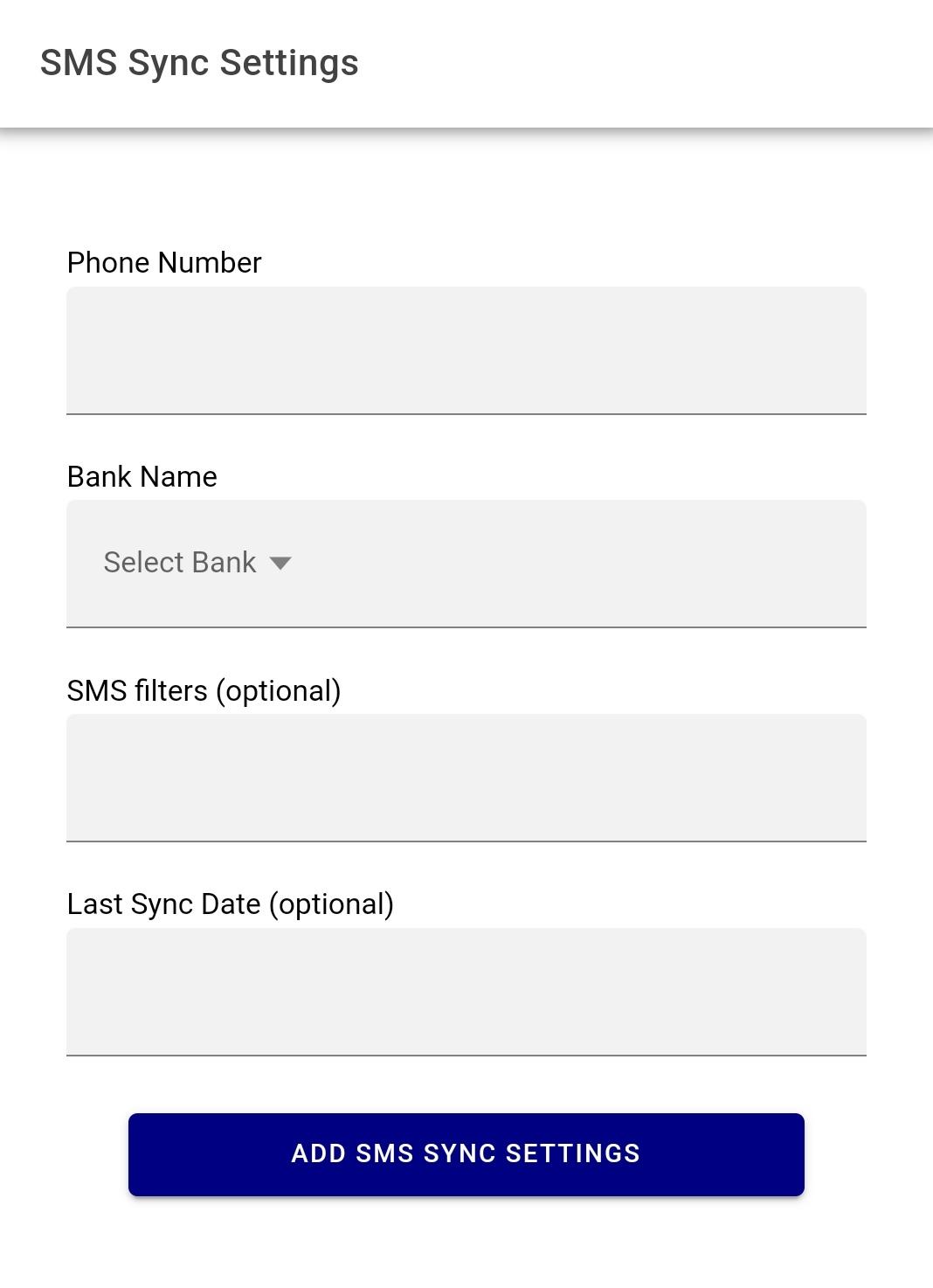Click the Last Sync Date input area
Viewport: 933px width, 1288px height.
tap(466, 991)
